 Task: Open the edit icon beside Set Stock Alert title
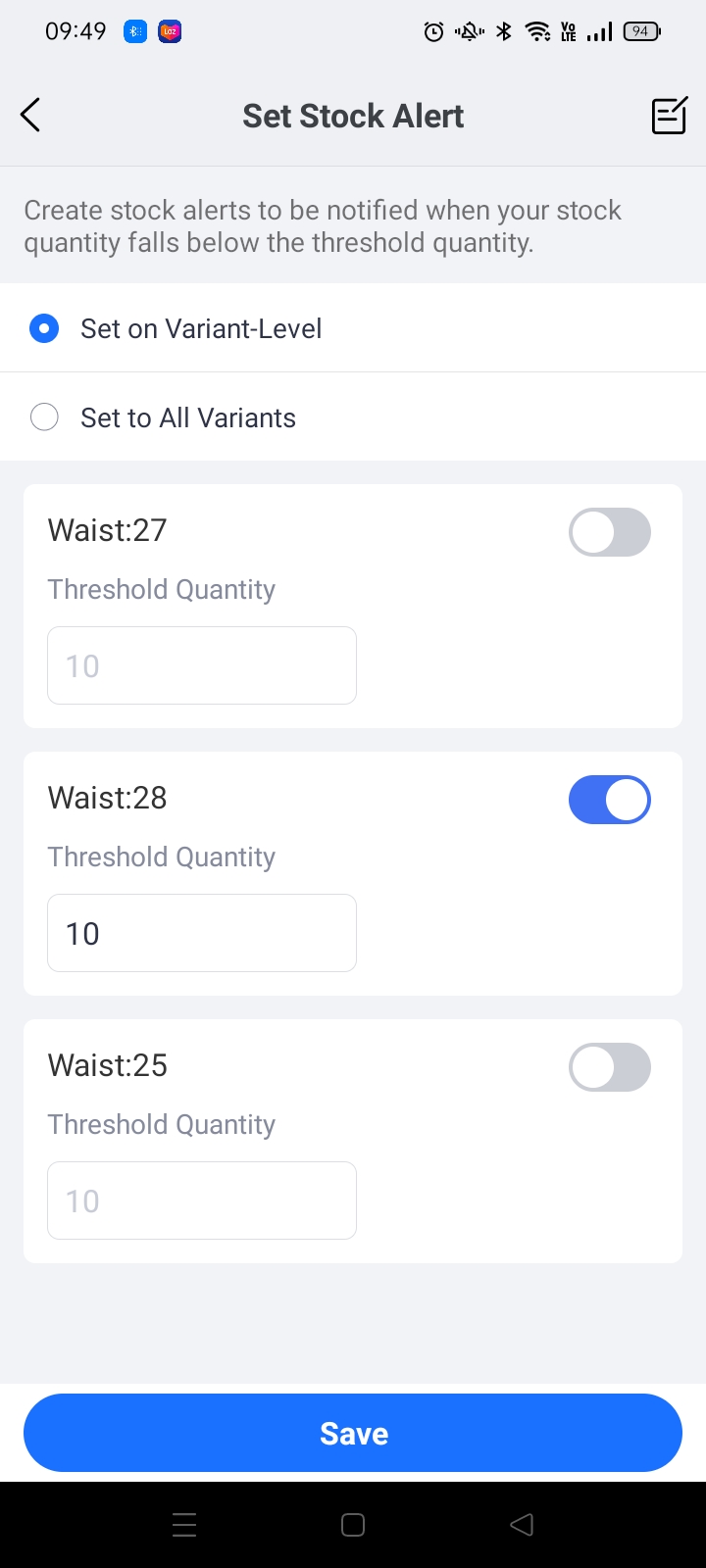pyautogui.click(x=669, y=115)
